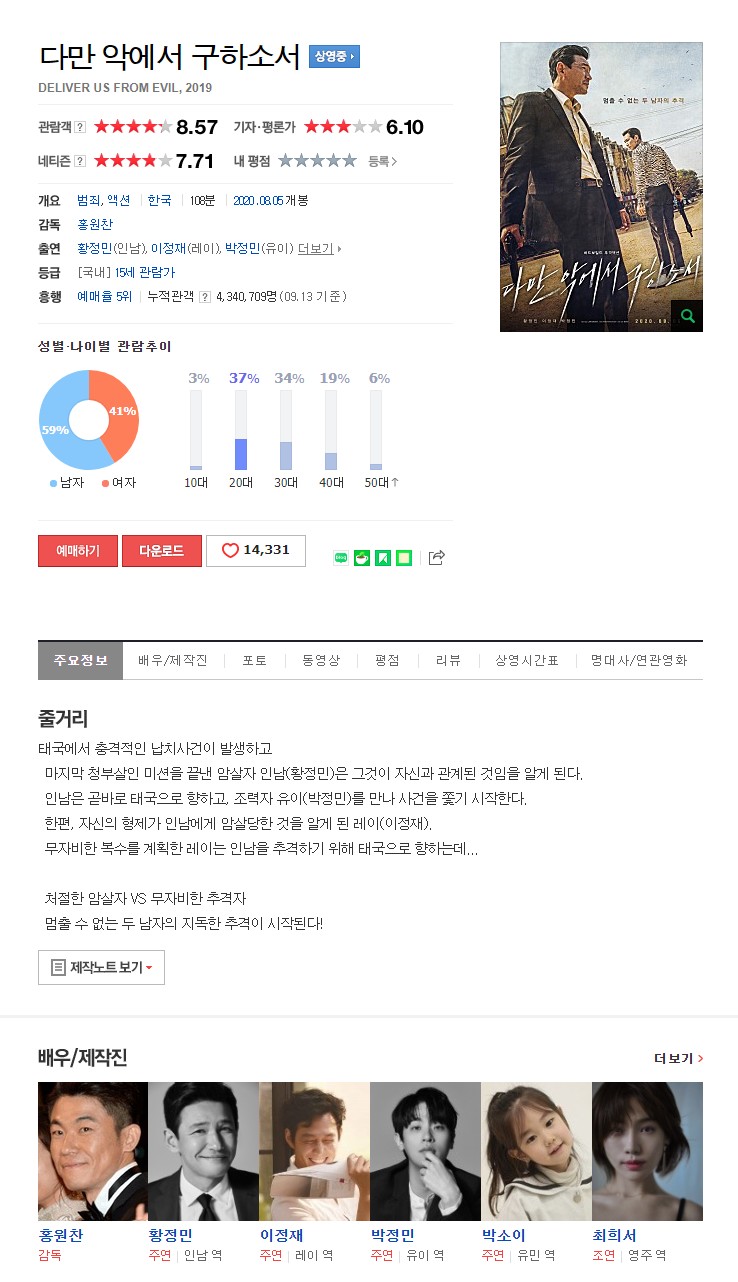This screenshot has width=738, height=1282.
Task: Tap the 다운로드 button
Action: click(162, 551)
